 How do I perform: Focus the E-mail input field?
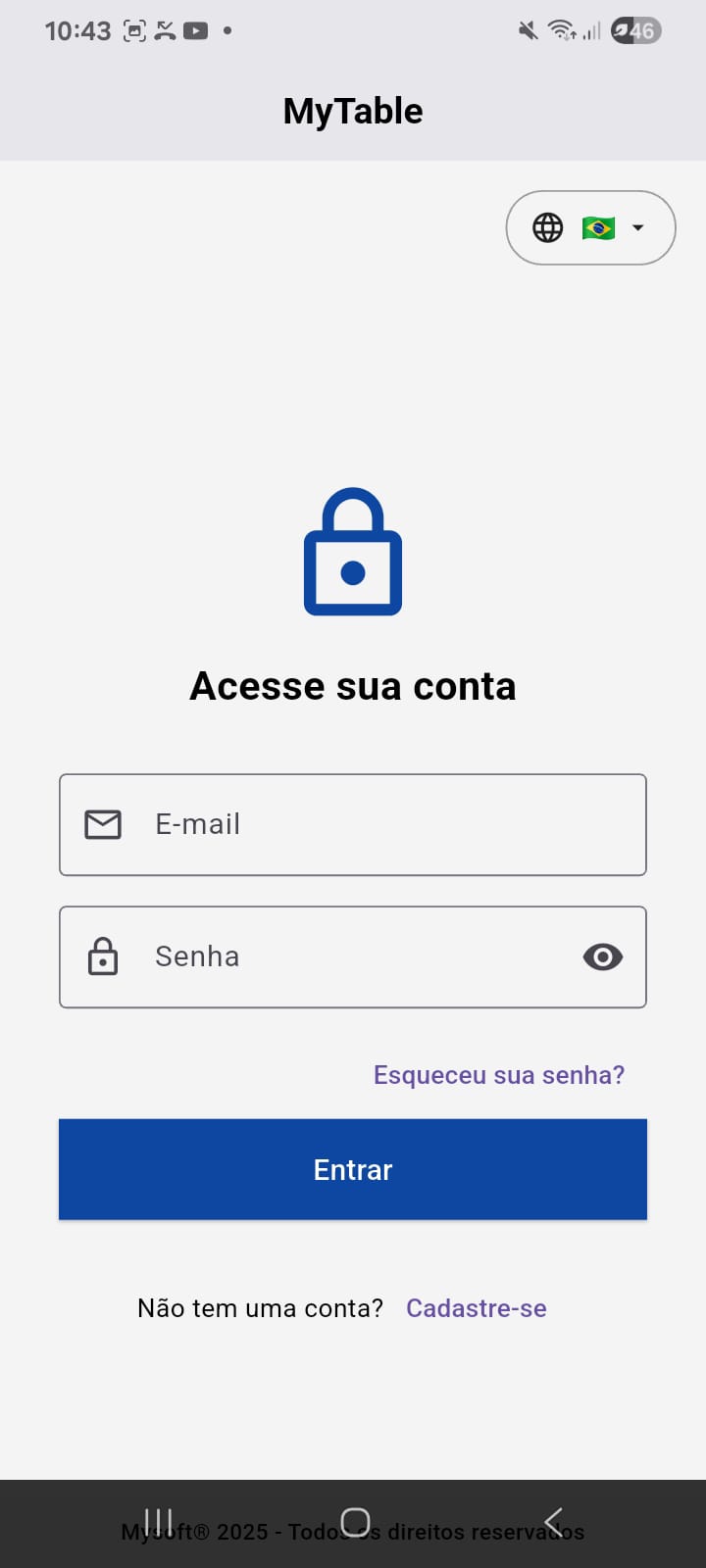(x=373, y=824)
